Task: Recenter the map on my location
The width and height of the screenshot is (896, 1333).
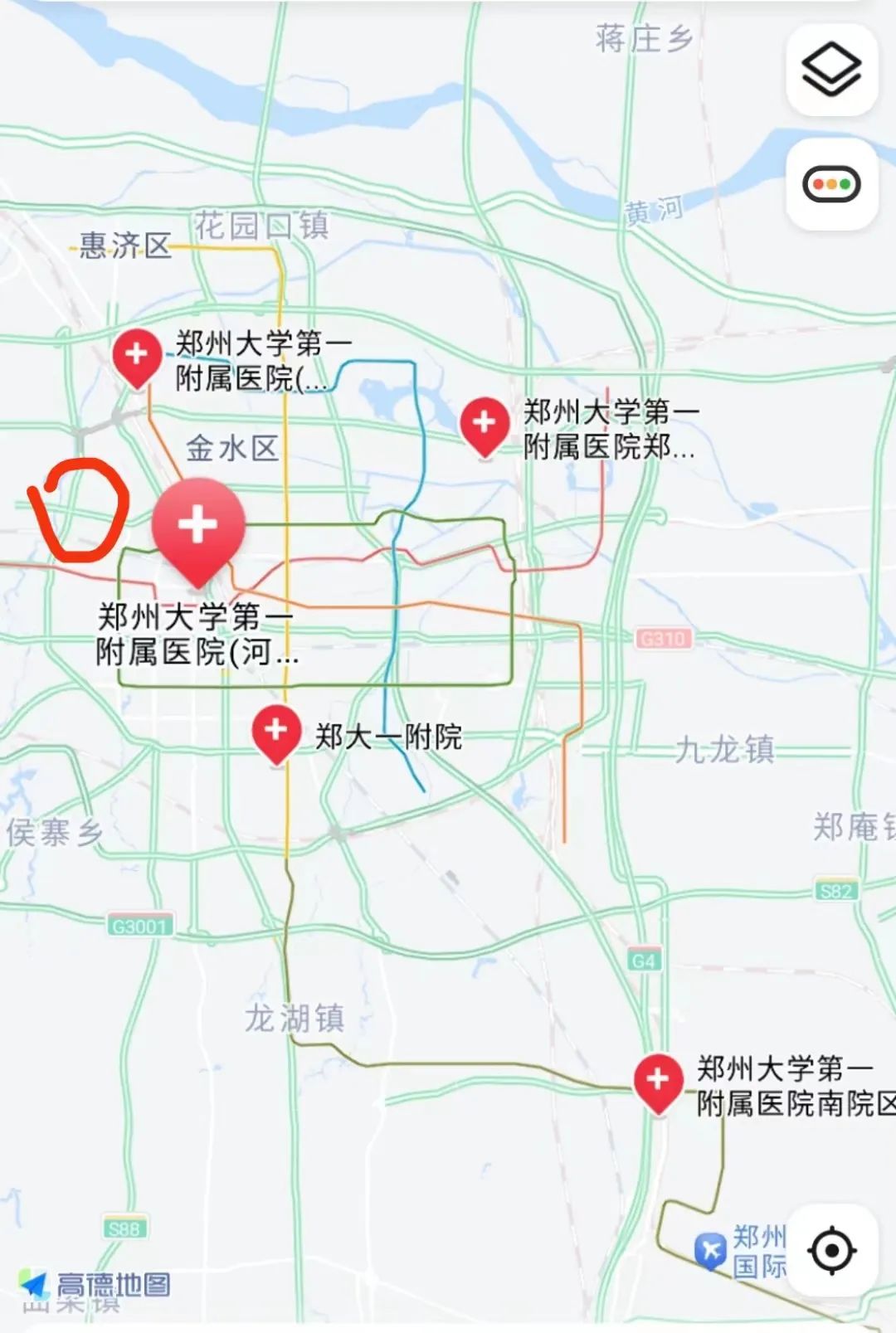Action: [x=831, y=1250]
